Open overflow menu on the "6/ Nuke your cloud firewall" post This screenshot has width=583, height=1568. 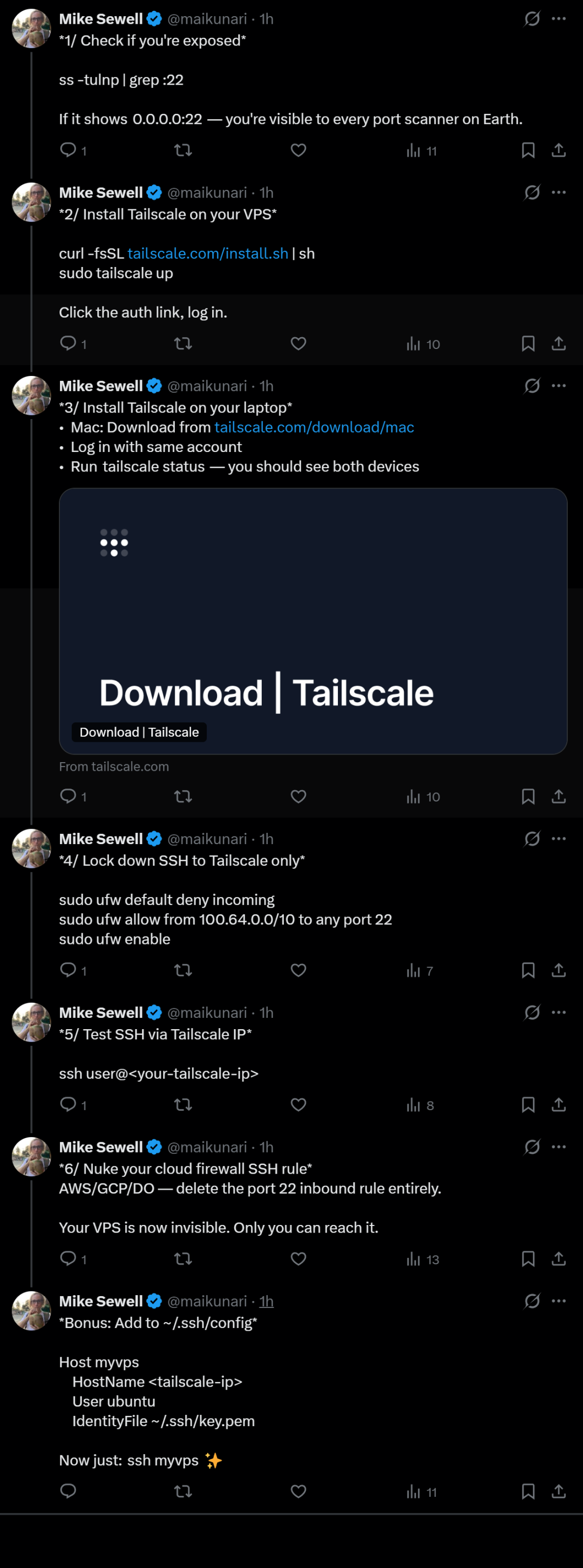pos(559,1147)
